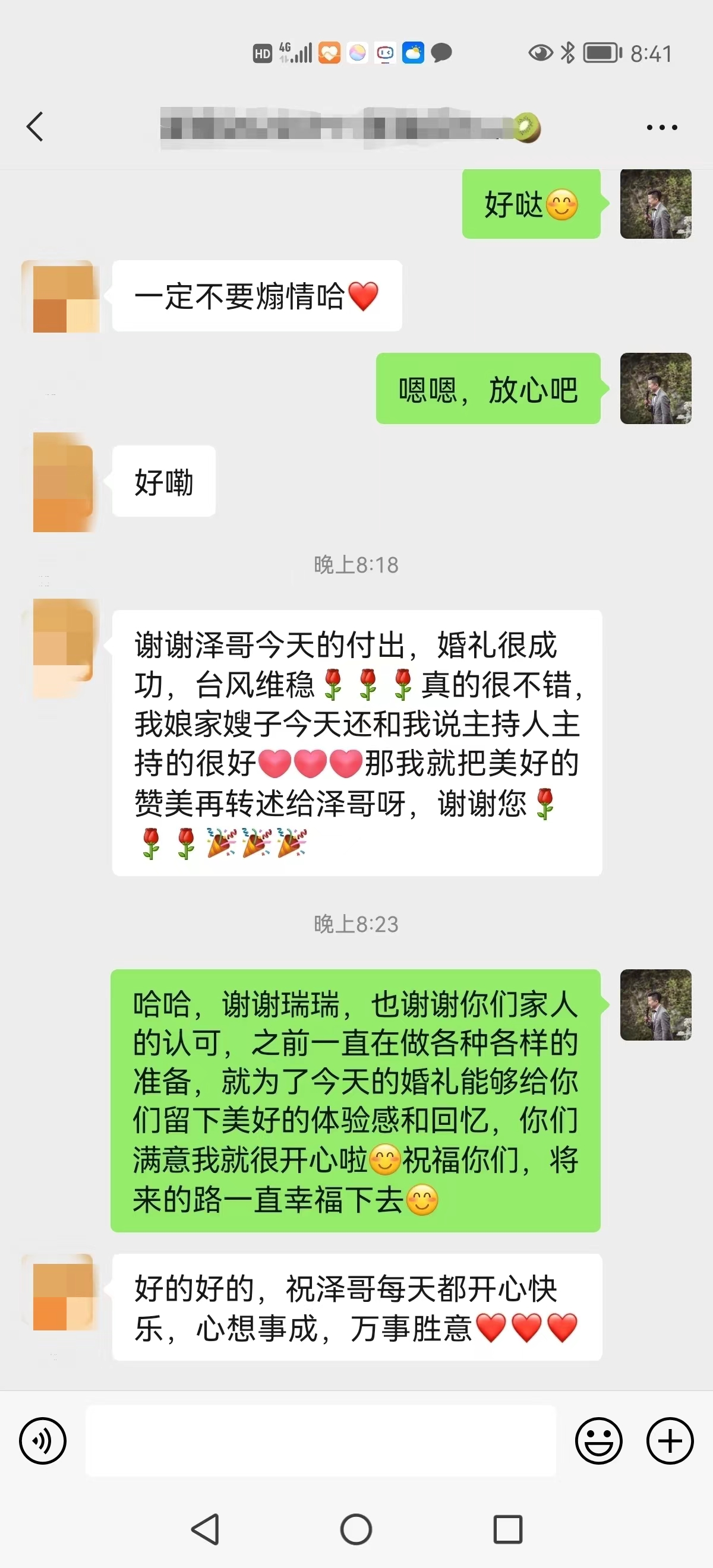This screenshot has width=713, height=1568.
Task: Tap the message text input field
Action: point(321,1441)
